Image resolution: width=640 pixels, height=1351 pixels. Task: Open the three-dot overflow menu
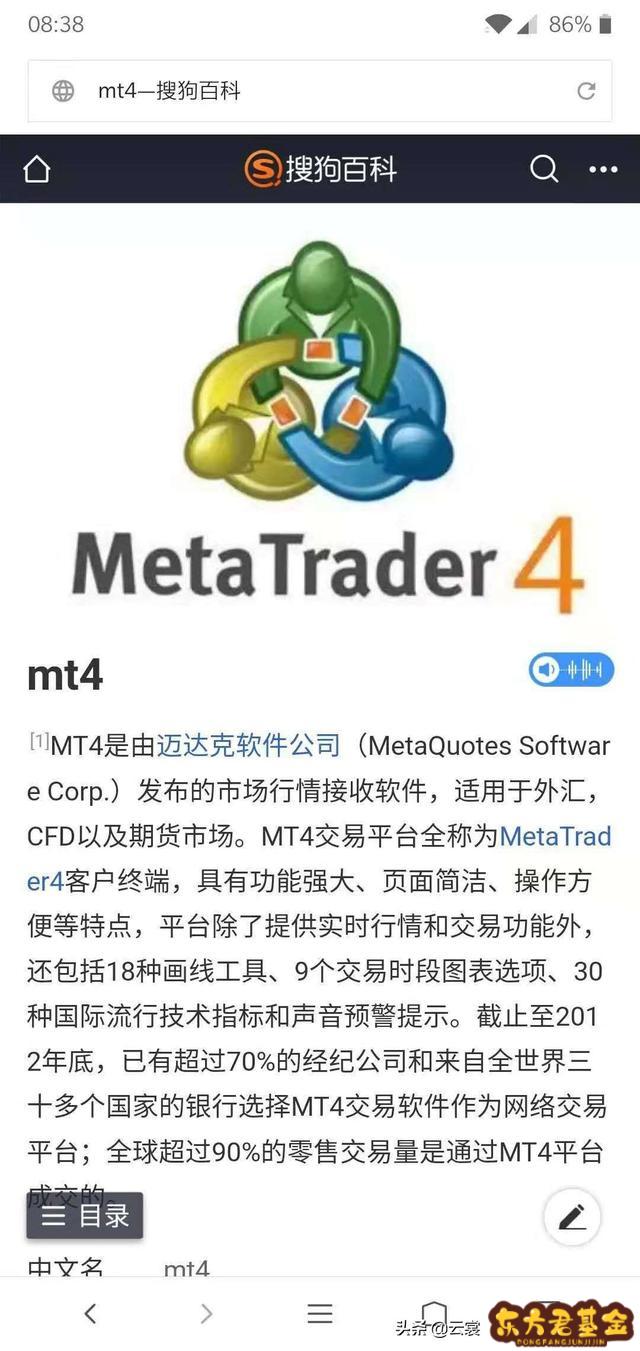pos(603,169)
